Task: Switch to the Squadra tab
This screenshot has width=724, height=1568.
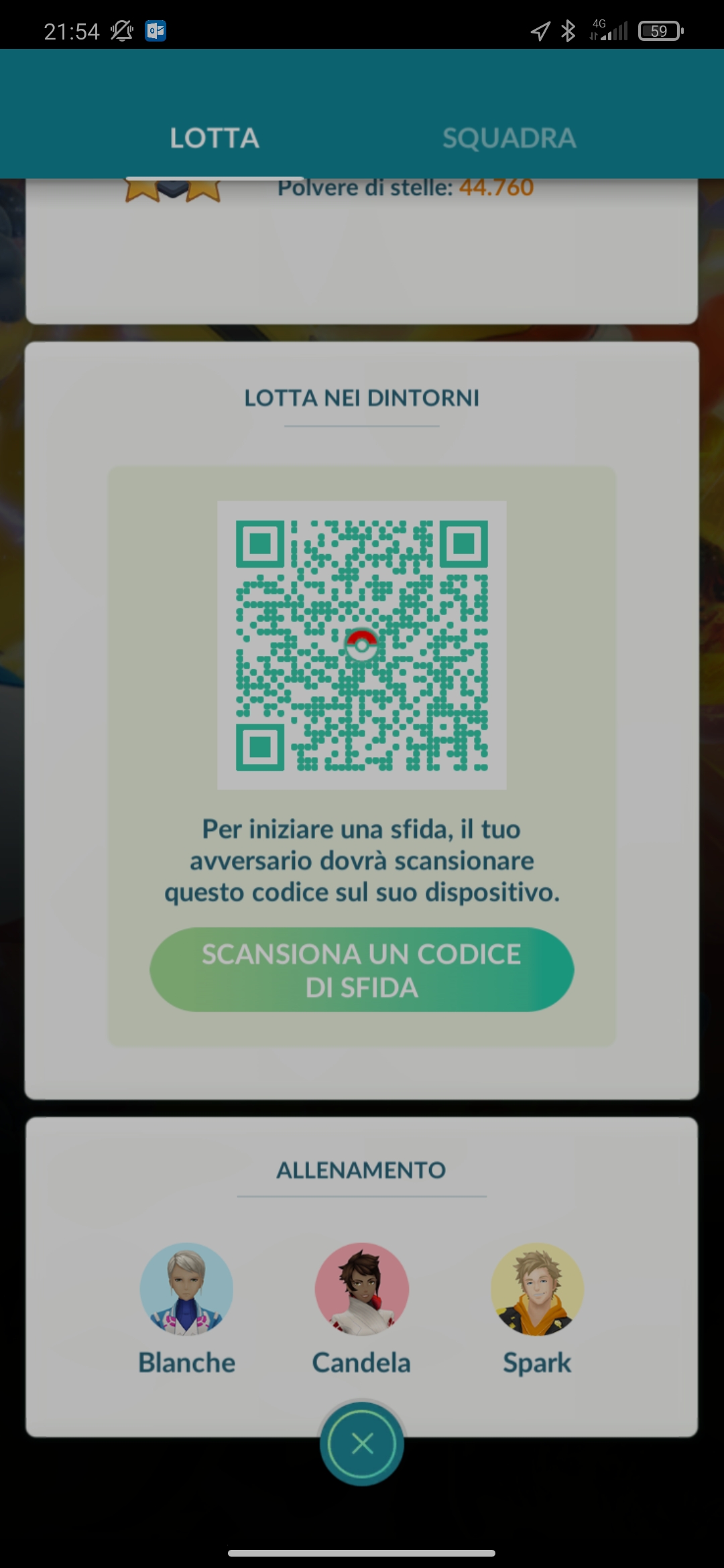Action: click(x=509, y=138)
